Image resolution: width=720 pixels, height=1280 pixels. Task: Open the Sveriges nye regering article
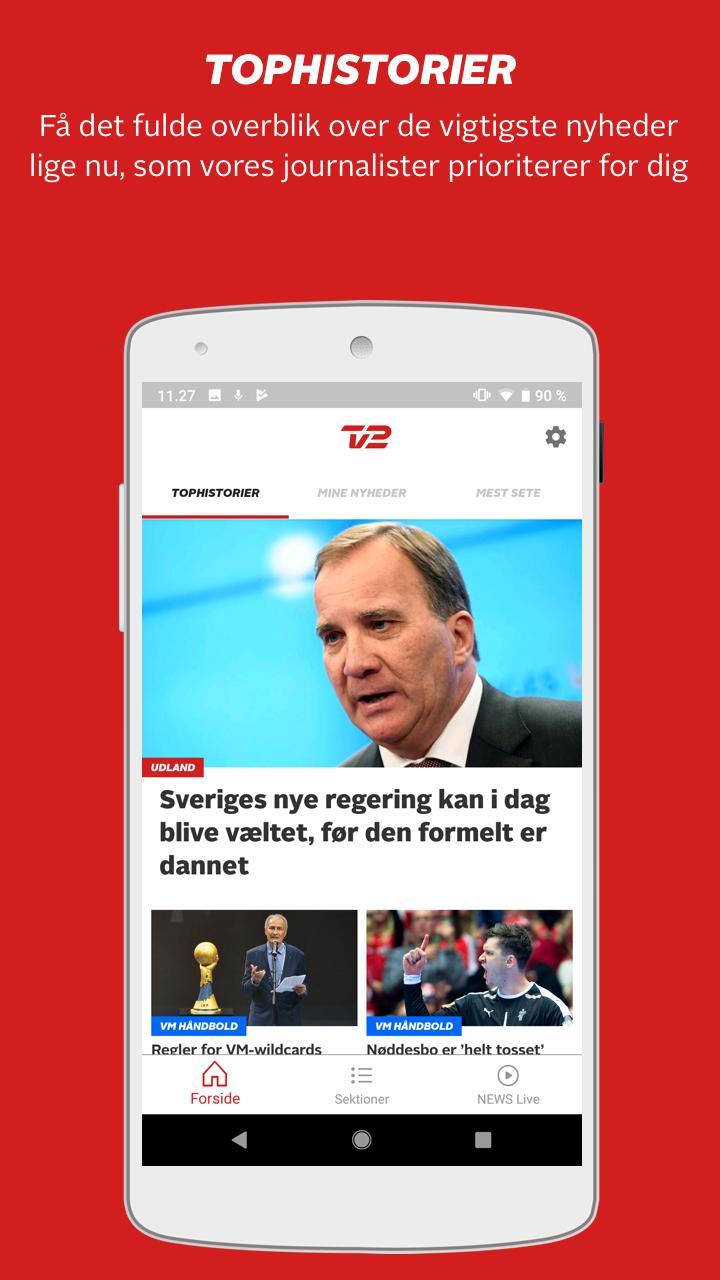(353, 831)
